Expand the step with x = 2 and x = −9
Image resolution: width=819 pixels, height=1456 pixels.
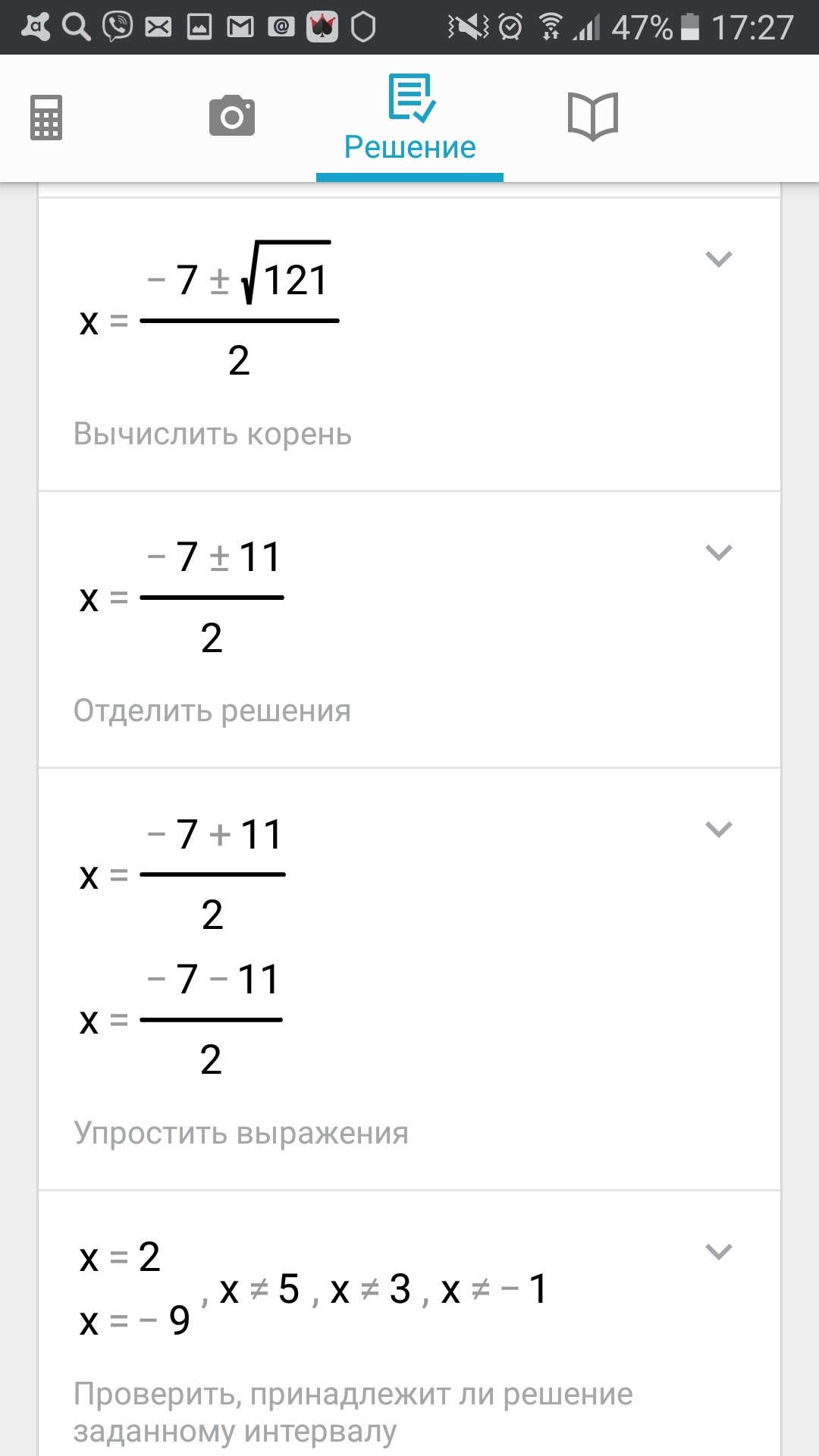(x=718, y=1251)
